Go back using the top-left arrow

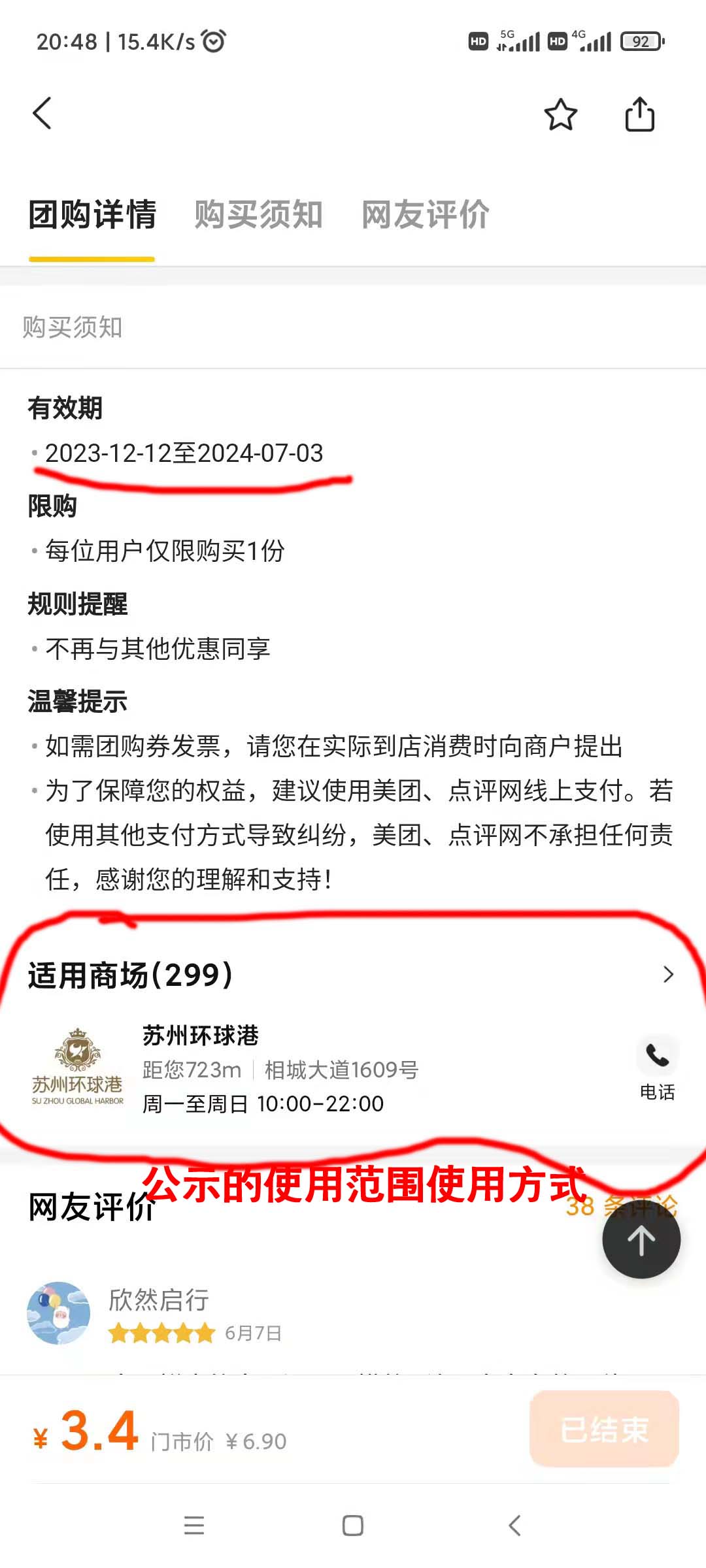tap(42, 114)
